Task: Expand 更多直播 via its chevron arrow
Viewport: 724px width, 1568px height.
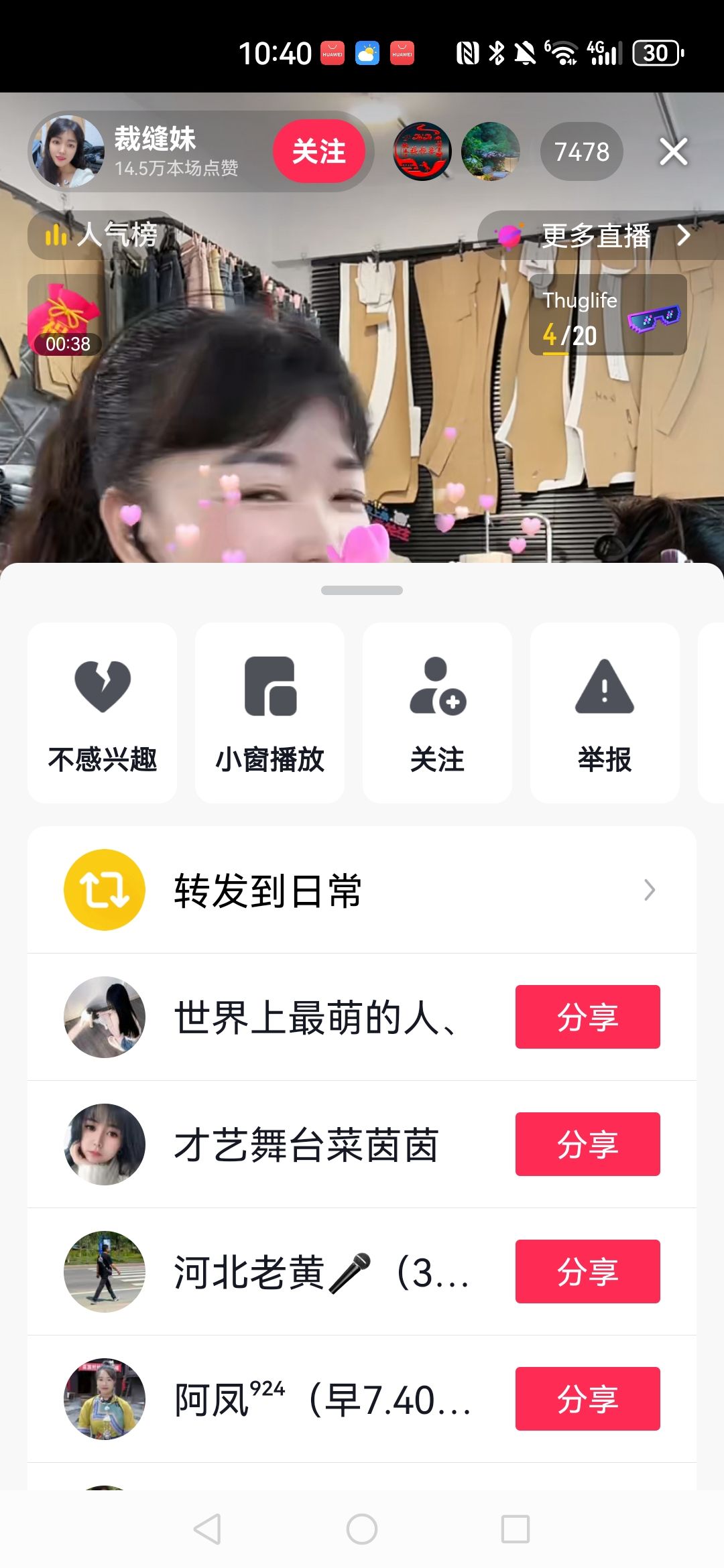Action: (x=684, y=236)
